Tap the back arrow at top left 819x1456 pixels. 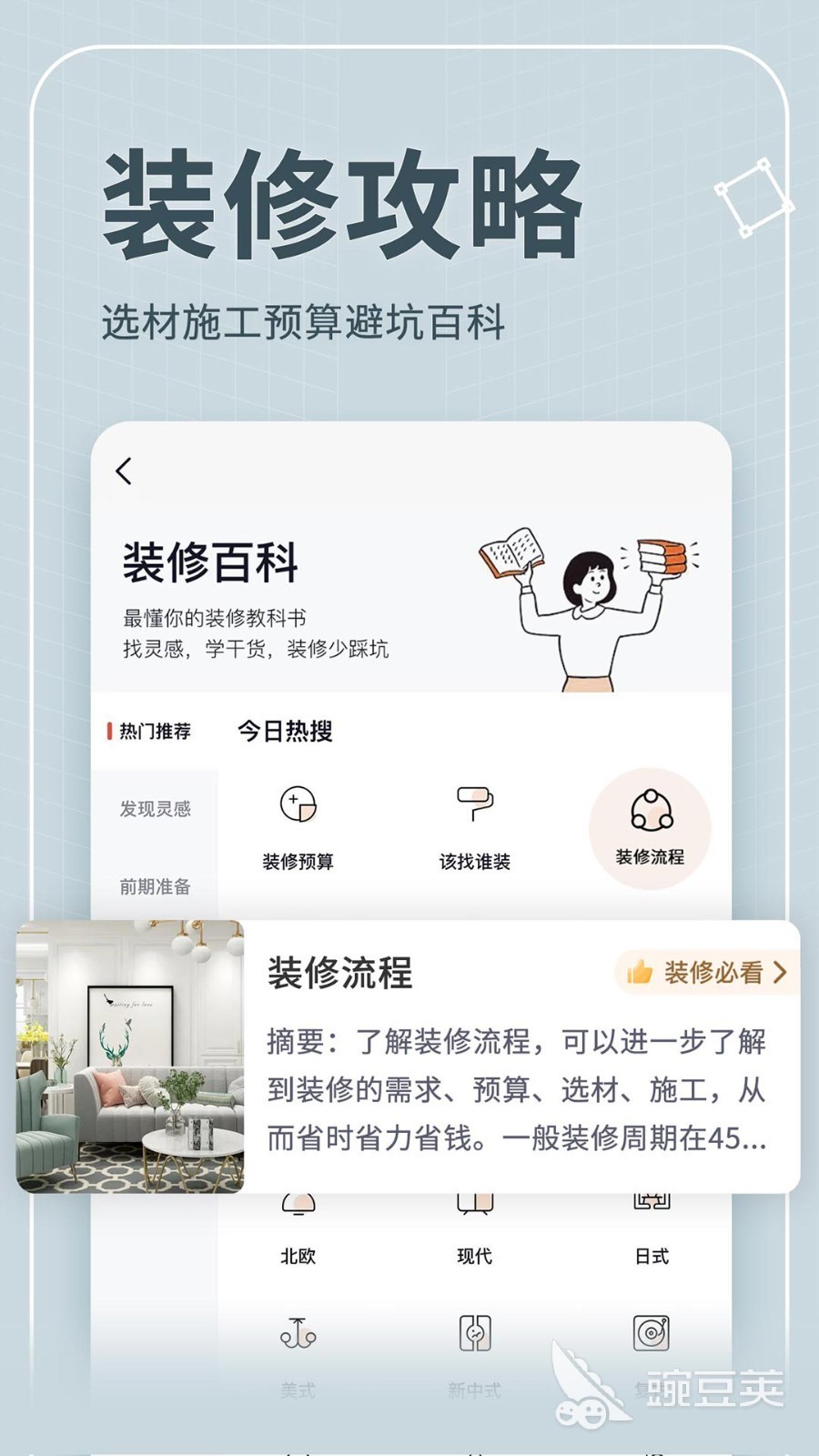[125, 470]
